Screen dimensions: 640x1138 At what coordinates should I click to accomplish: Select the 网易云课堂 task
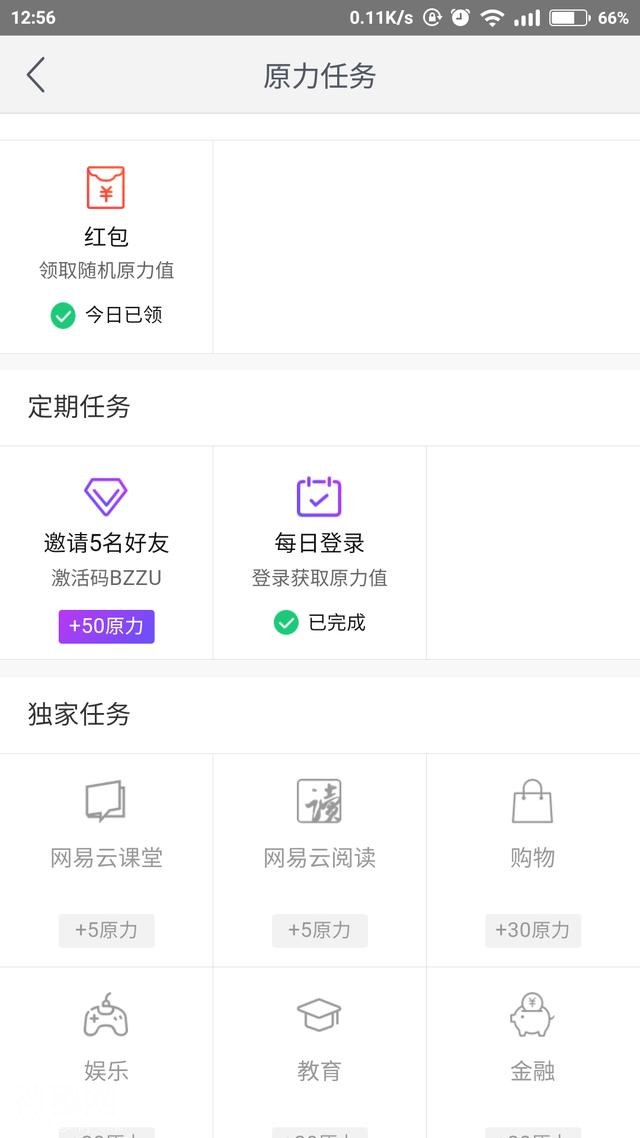[x=106, y=858]
